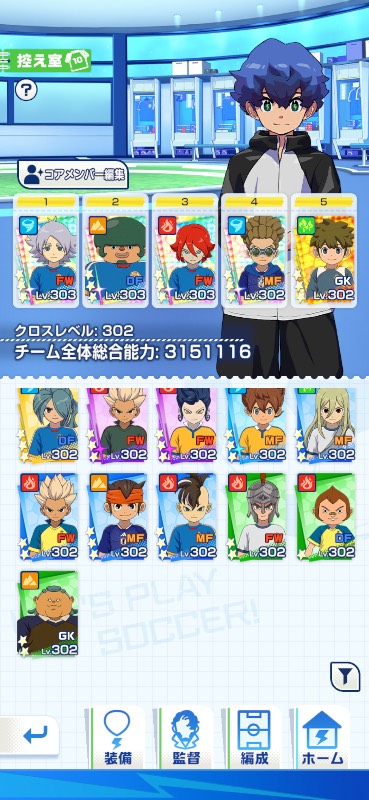The height and width of the screenshot is (800, 369).
Task: Tap the 控え室 bench room header
Action: [x=46, y=61]
